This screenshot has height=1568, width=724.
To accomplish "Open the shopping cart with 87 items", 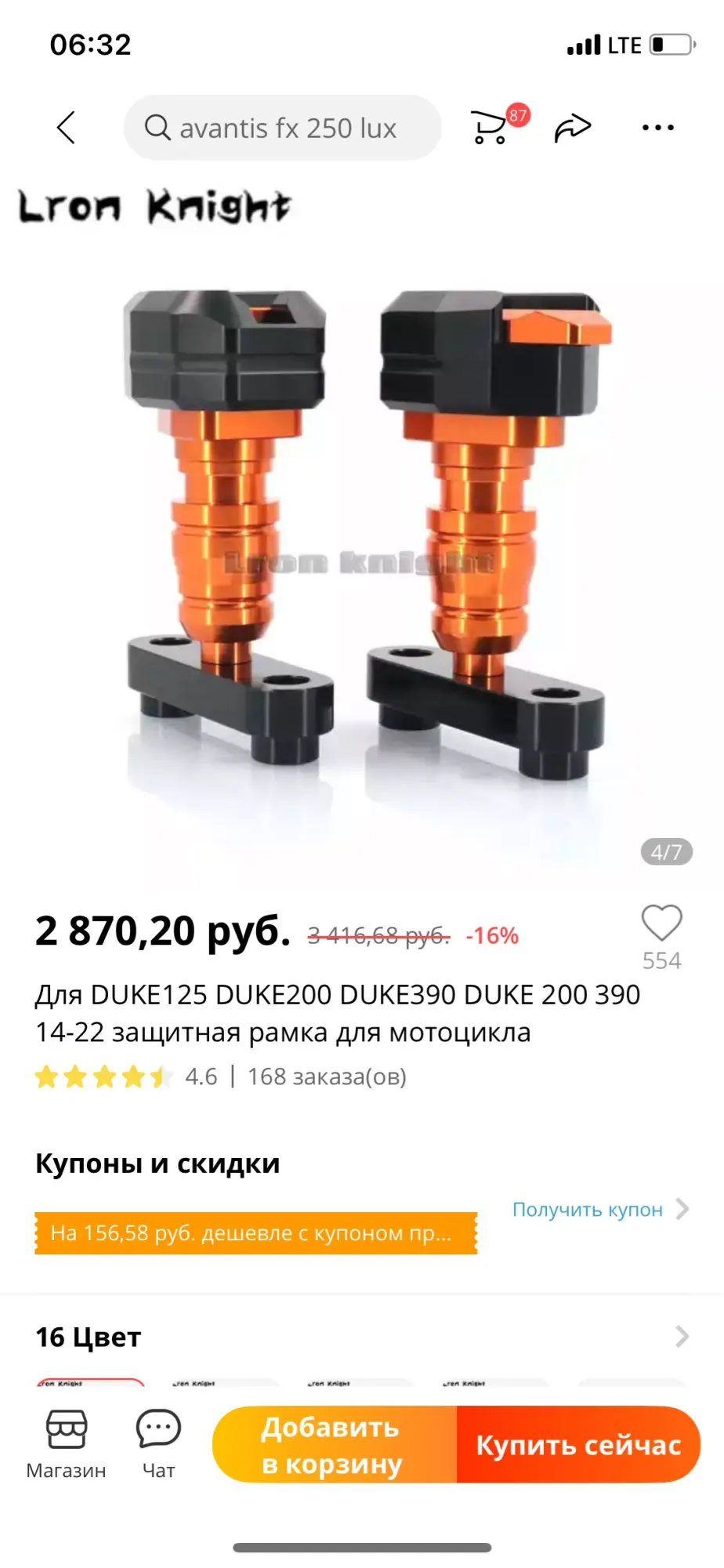I will coord(491,127).
